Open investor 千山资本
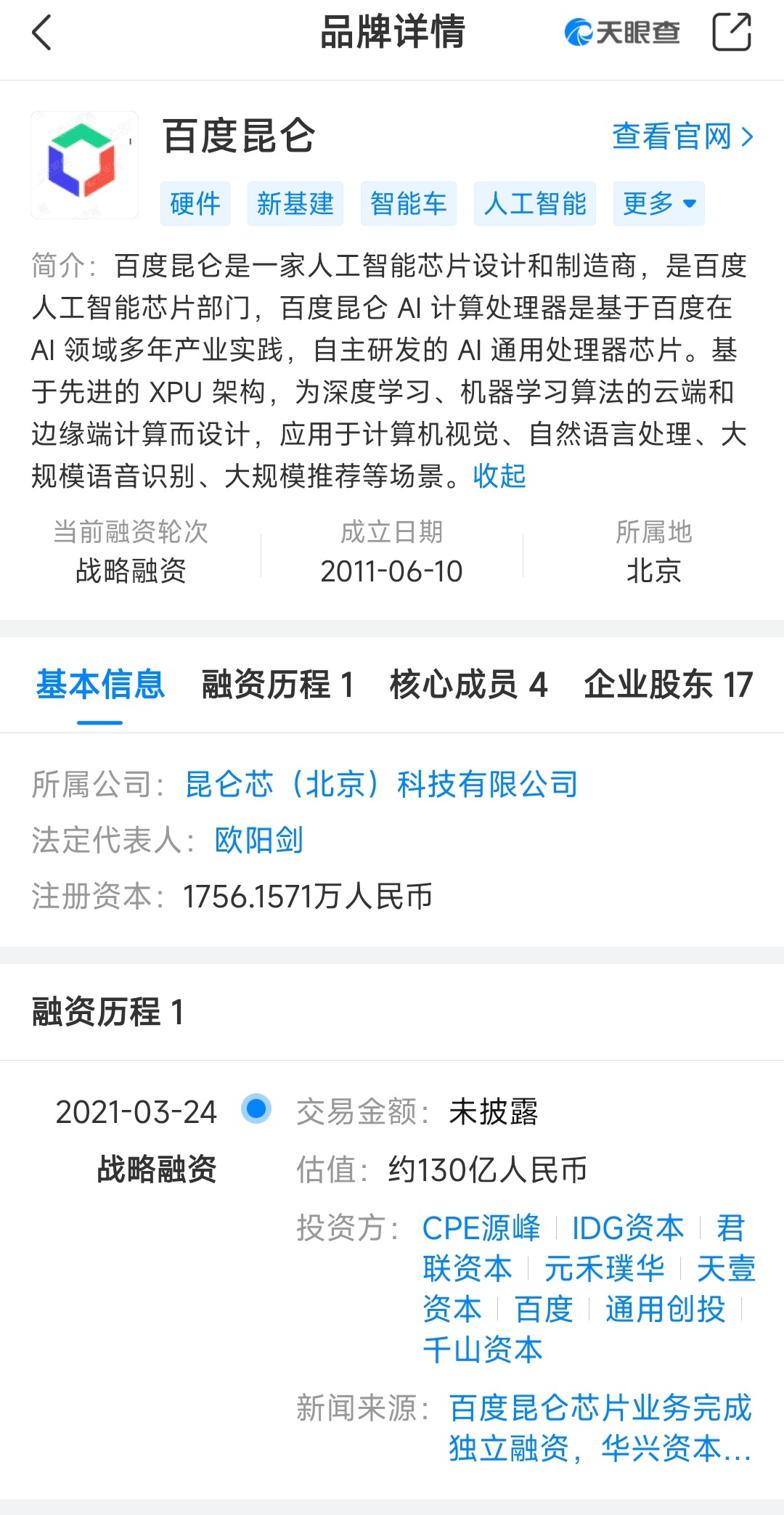 pyautogui.click(x=483, y=1350)
